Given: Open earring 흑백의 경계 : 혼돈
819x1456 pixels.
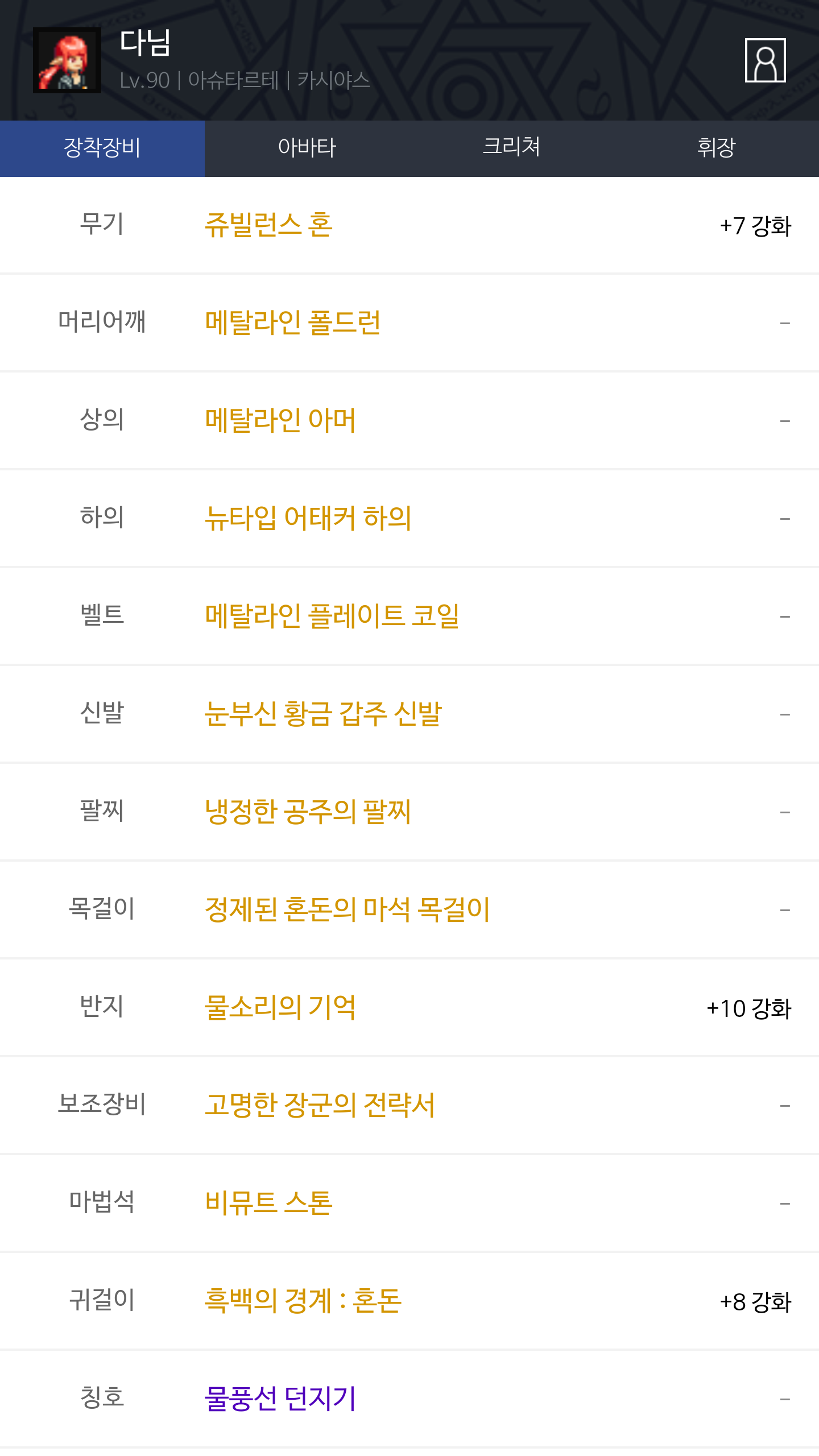Looking at the screenshot, I should (x=303, y=1301).
